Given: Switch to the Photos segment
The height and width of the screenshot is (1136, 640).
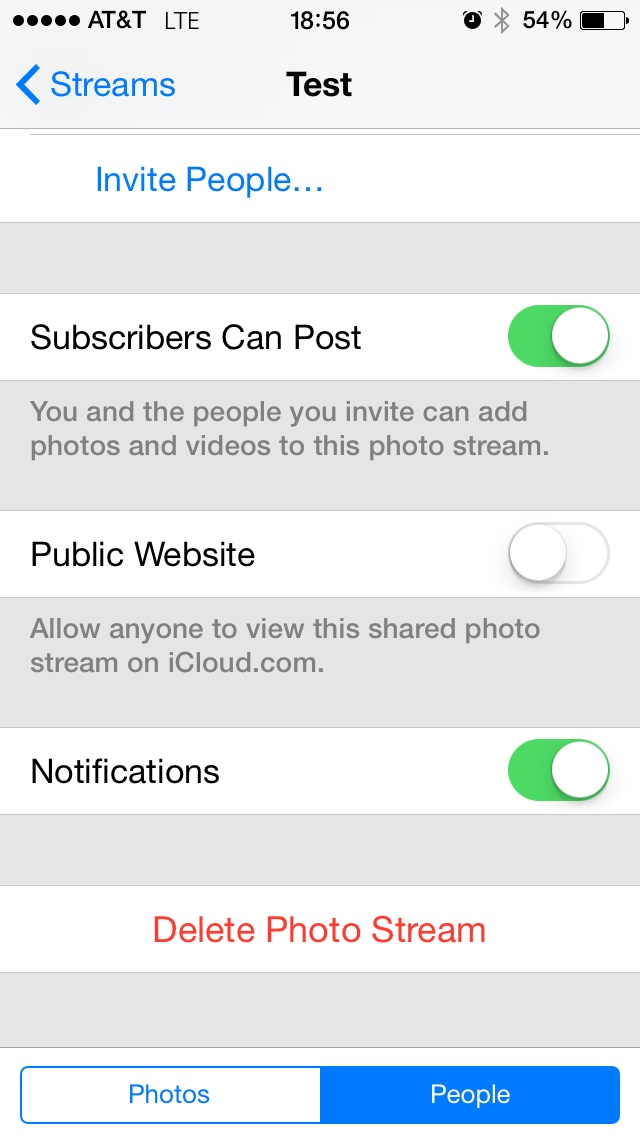Looking at the screenshot, I should click(170, 1094).
